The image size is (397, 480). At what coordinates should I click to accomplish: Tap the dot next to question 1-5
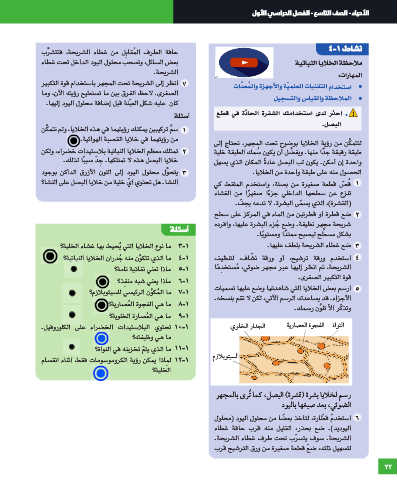click(74, 269)
